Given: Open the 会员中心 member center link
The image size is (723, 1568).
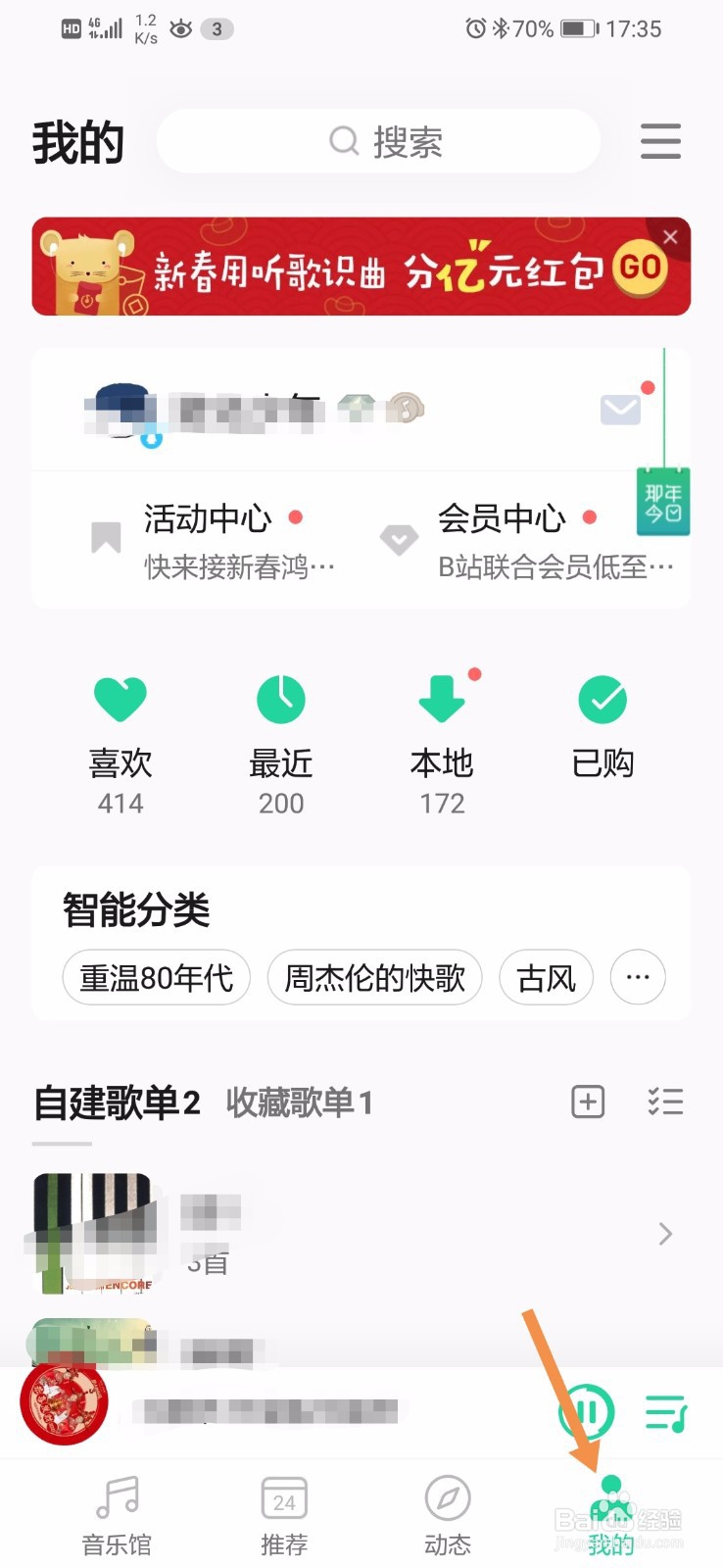Looking at the screenshot, I should coord(502,519).
